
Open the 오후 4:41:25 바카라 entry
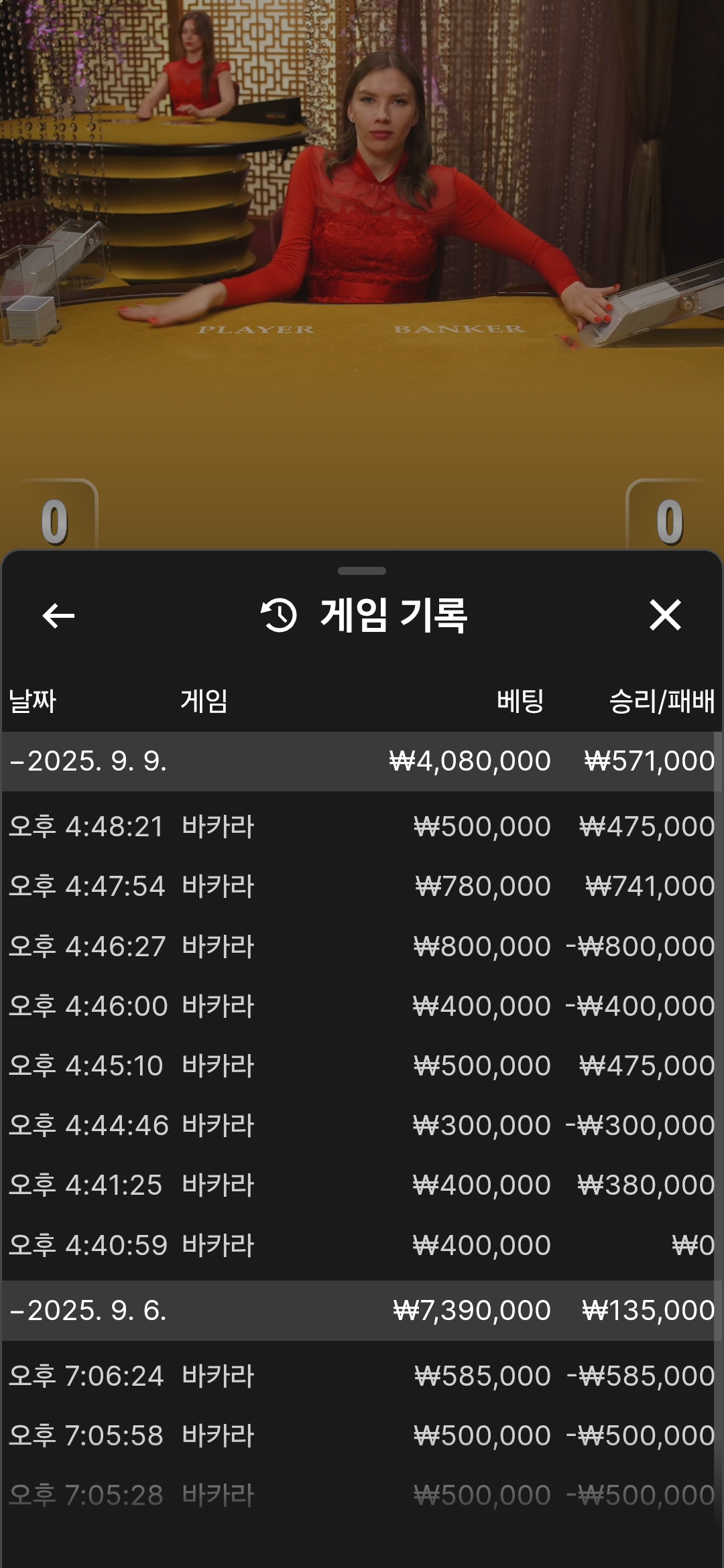click(x=362, y=1185)
